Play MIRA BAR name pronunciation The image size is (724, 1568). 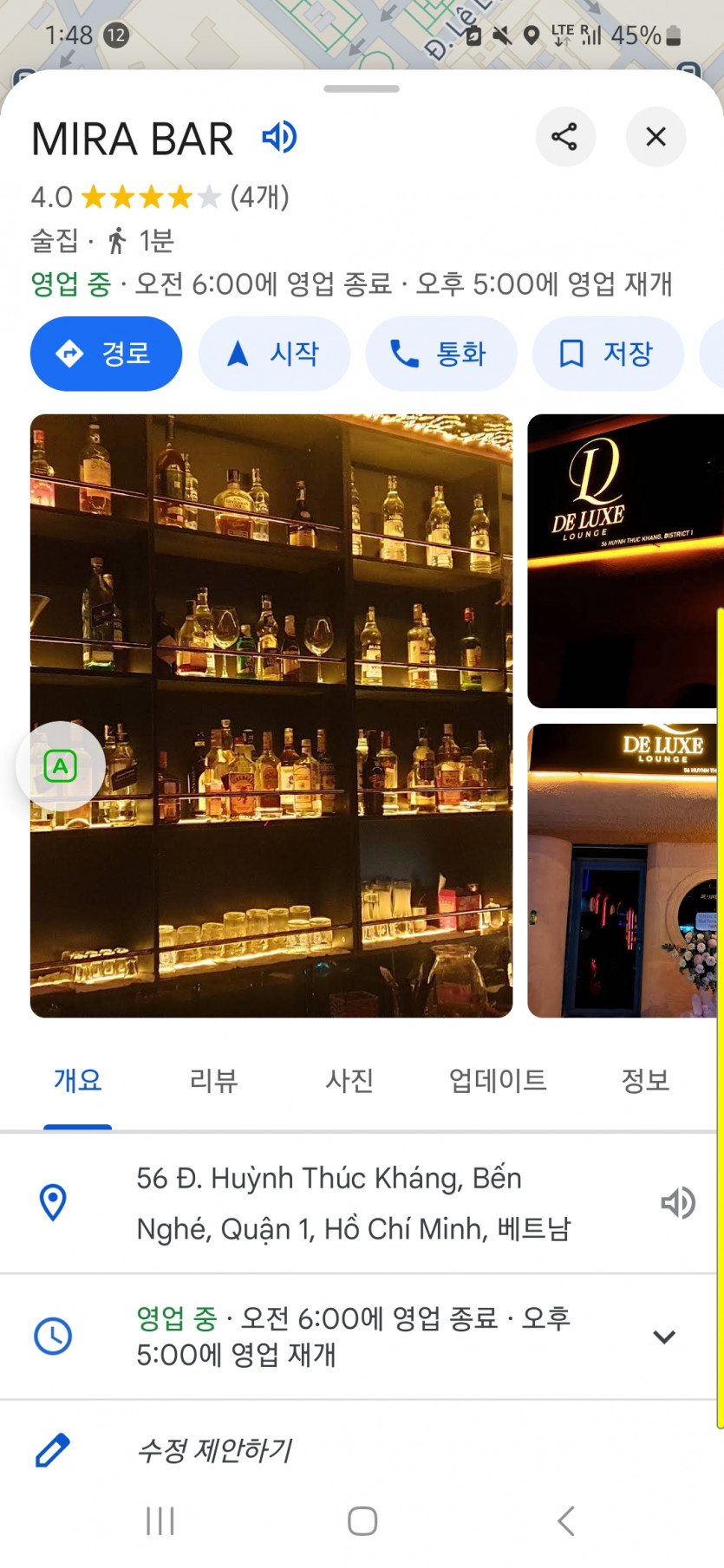pyautogui.click(x=279, y=137)
